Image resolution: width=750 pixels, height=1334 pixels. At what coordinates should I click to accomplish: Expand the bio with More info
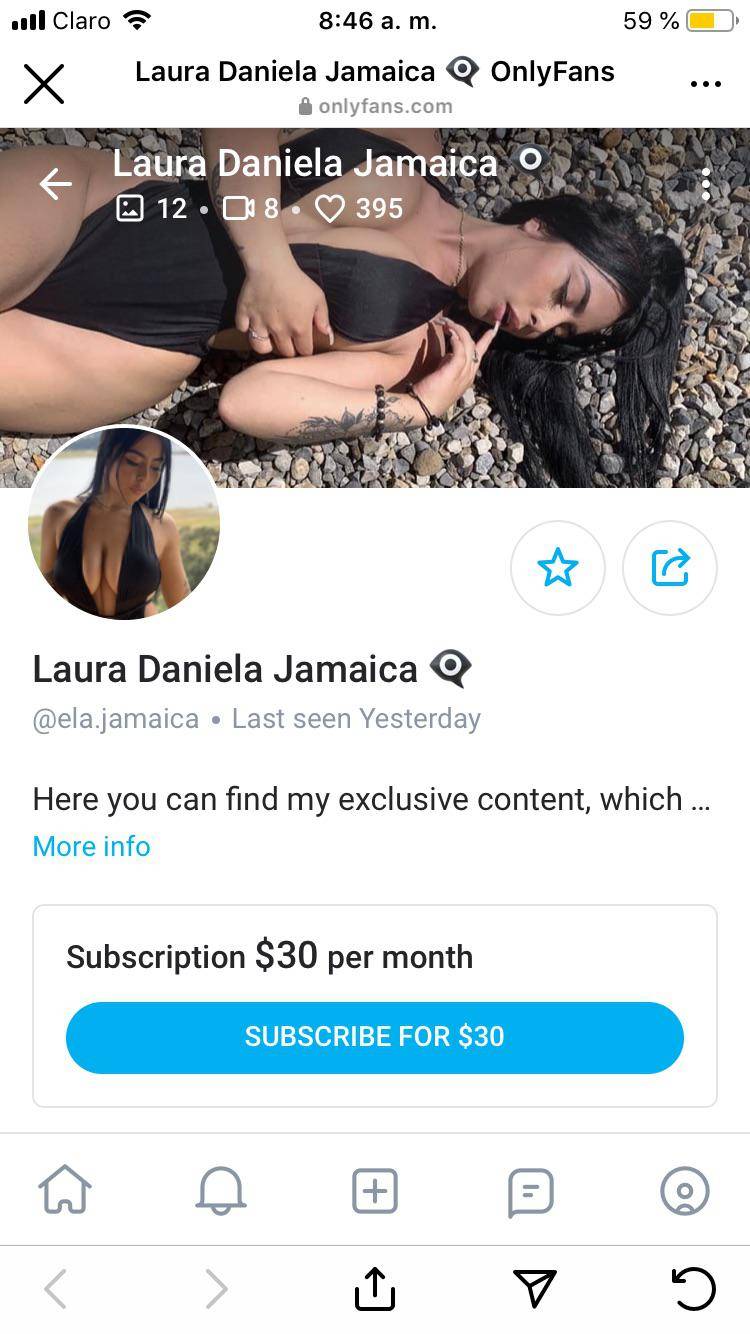(91, 846)
